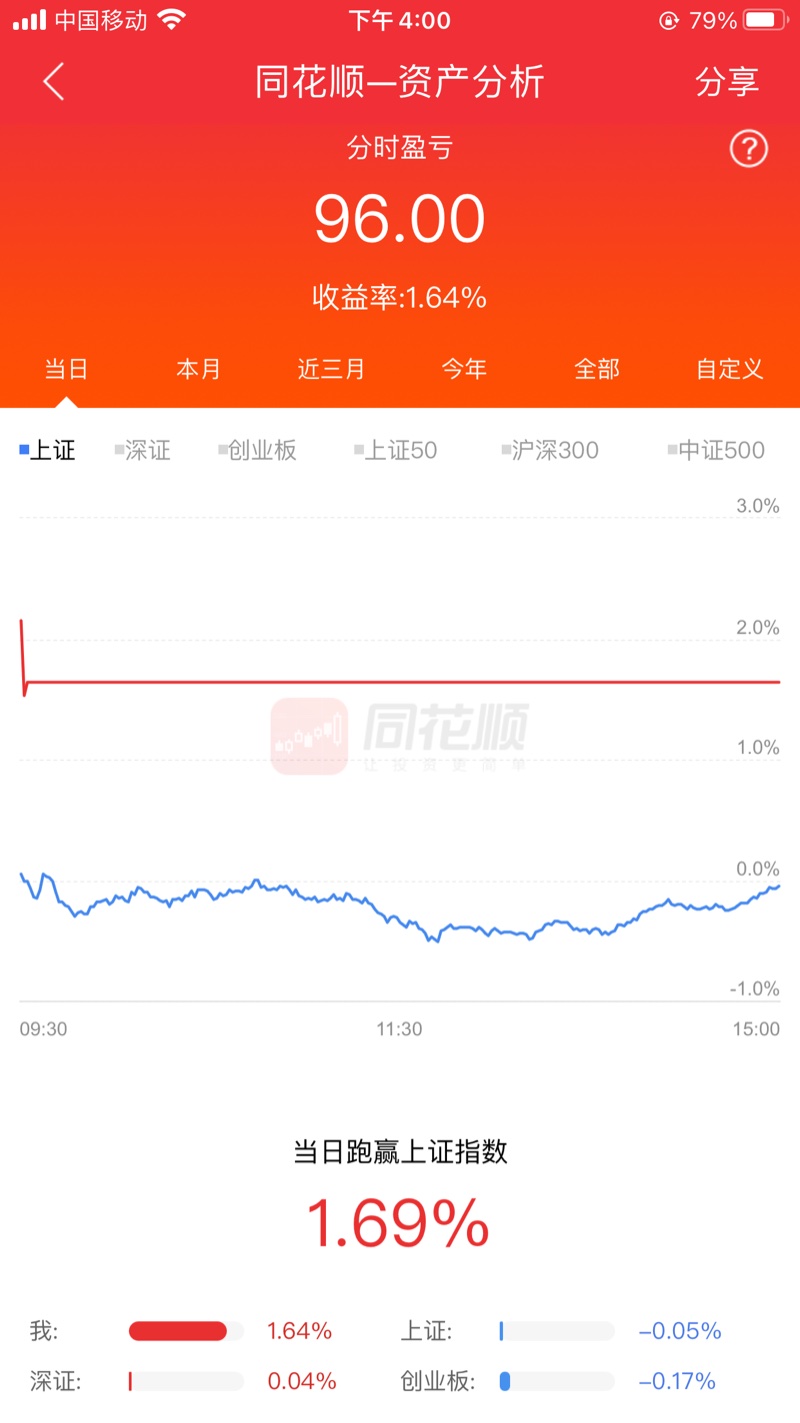Open the question mark help icon

click(748, 149)
